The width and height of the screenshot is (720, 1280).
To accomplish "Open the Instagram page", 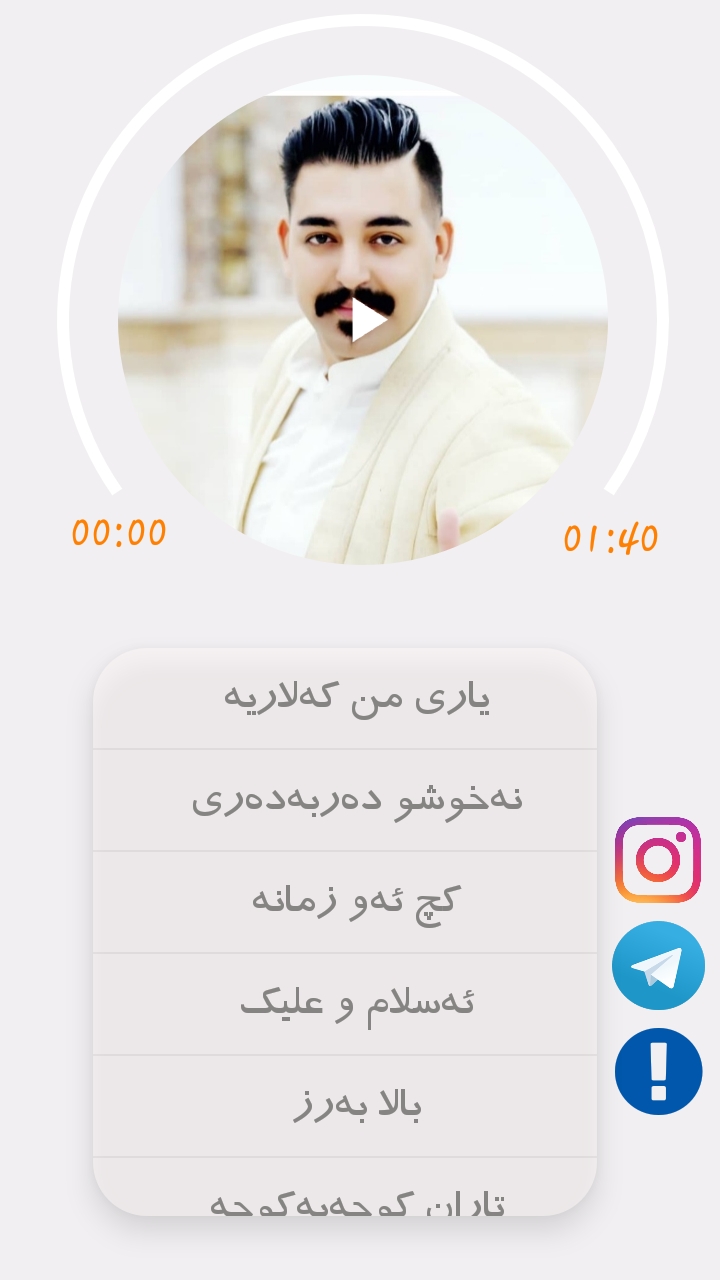I will [x=657, y=860].
